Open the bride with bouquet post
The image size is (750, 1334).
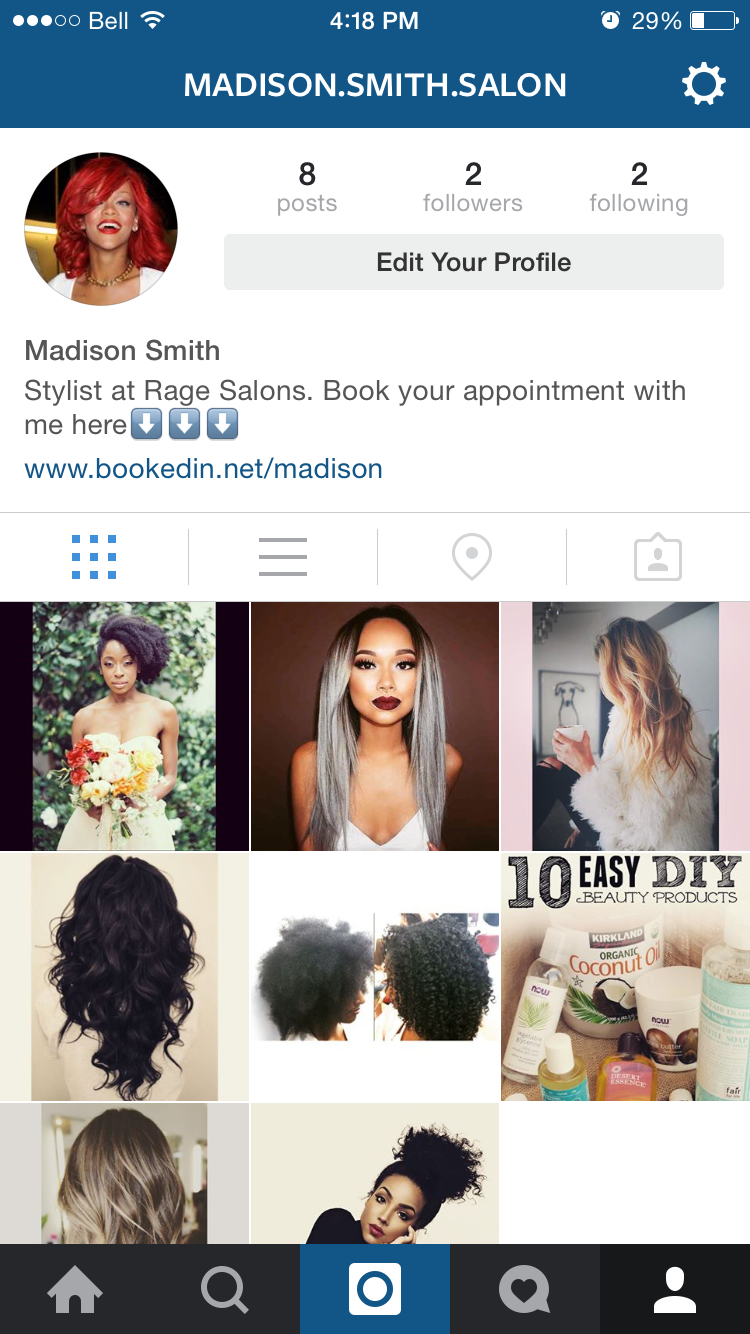124,726
